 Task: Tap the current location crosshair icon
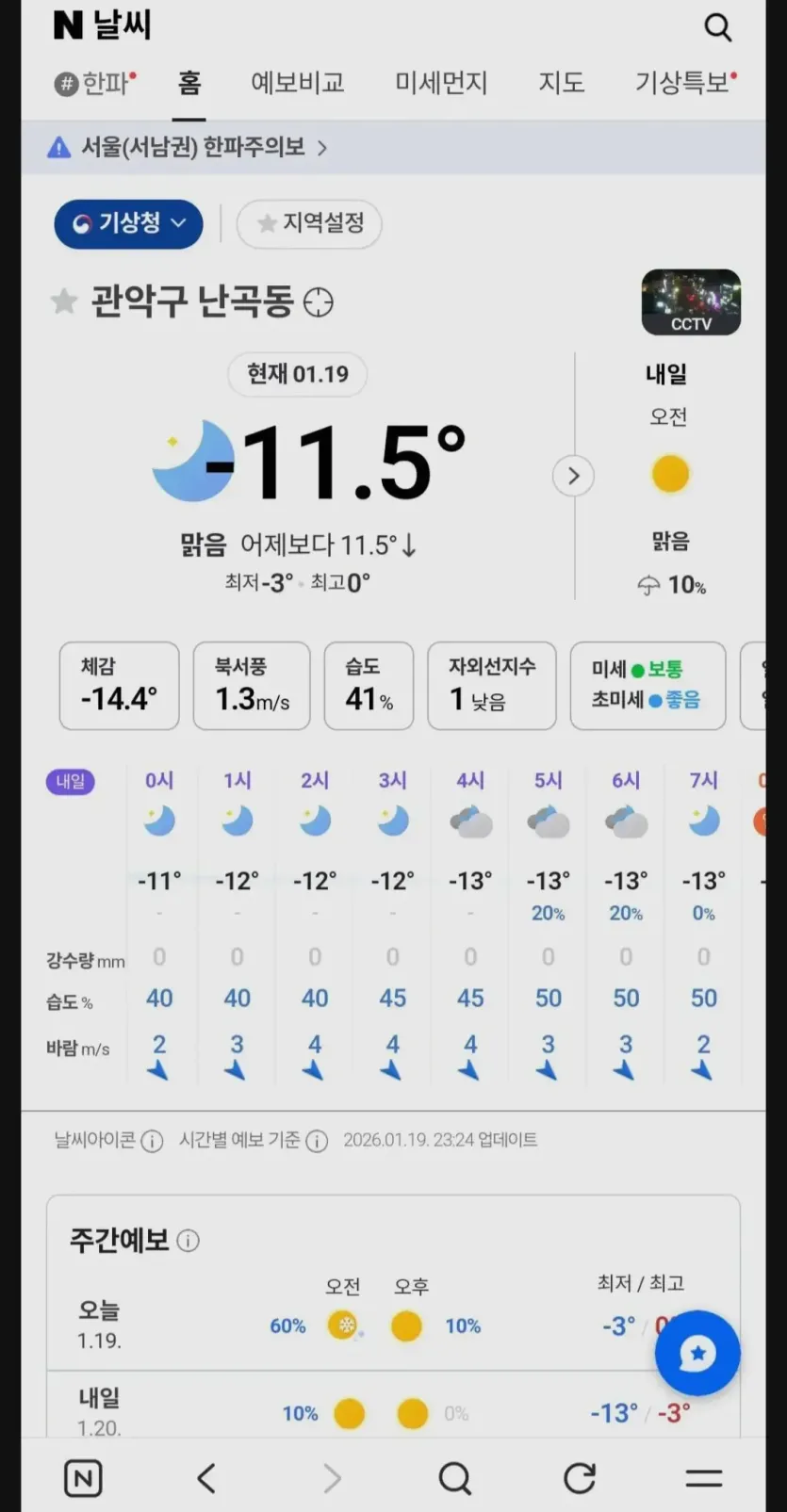[x=319, y=302]
